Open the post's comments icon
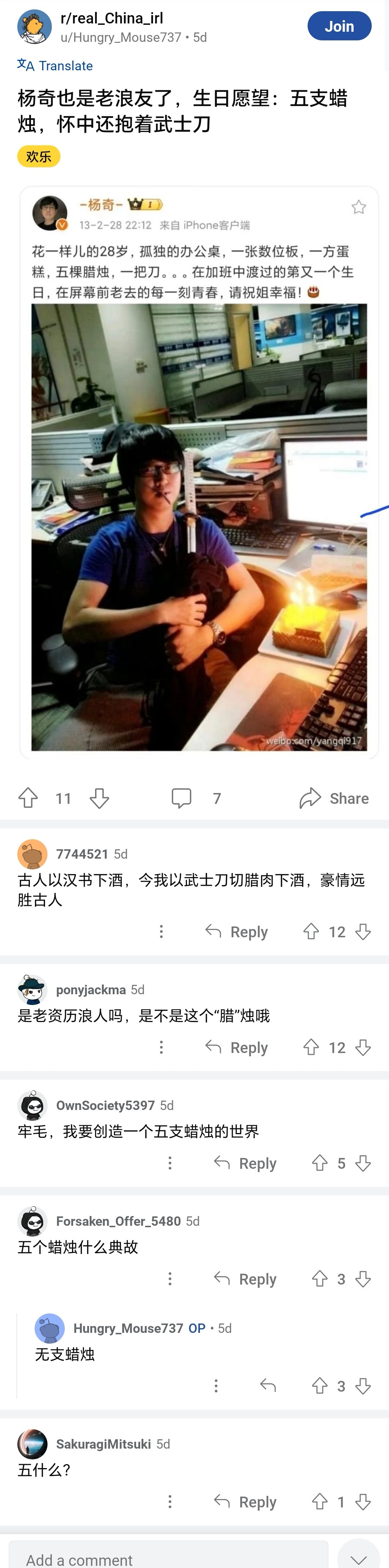Screen dimensions: 389x1568 coord(181,798)
